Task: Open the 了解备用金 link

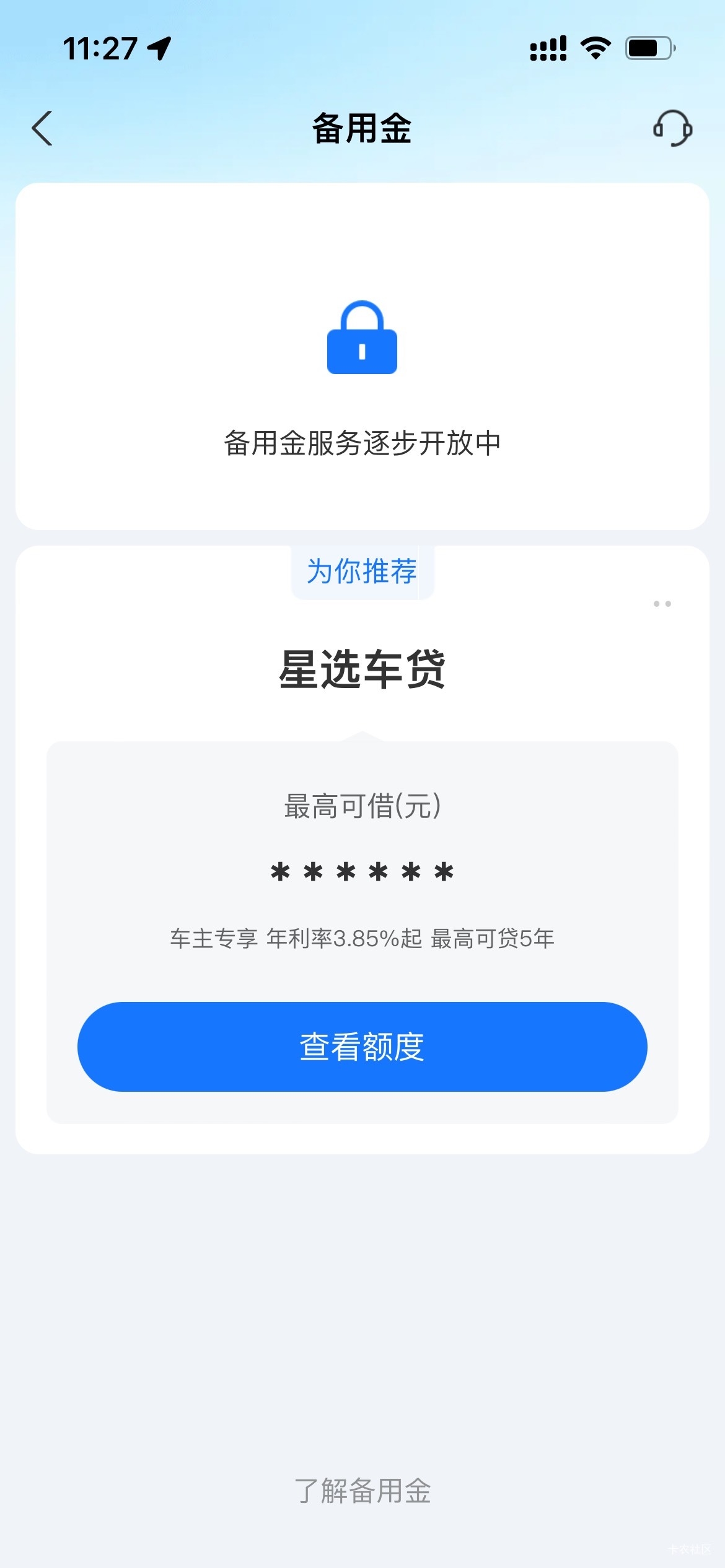Action: tap(362, 1490)
